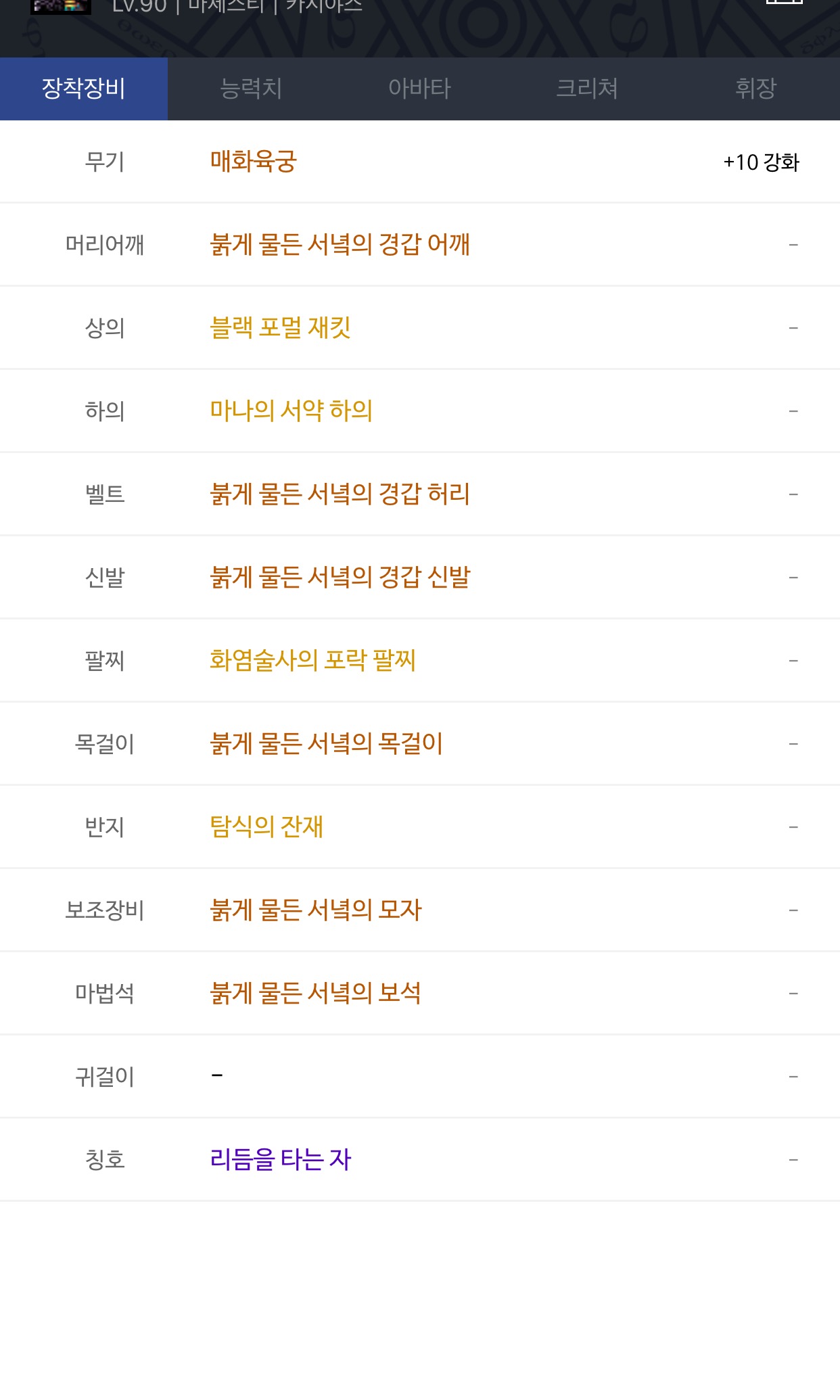
Task: Open 화염술사의 포락 팔찌 details
Action: pyautogui.click(x=312, y=660)
